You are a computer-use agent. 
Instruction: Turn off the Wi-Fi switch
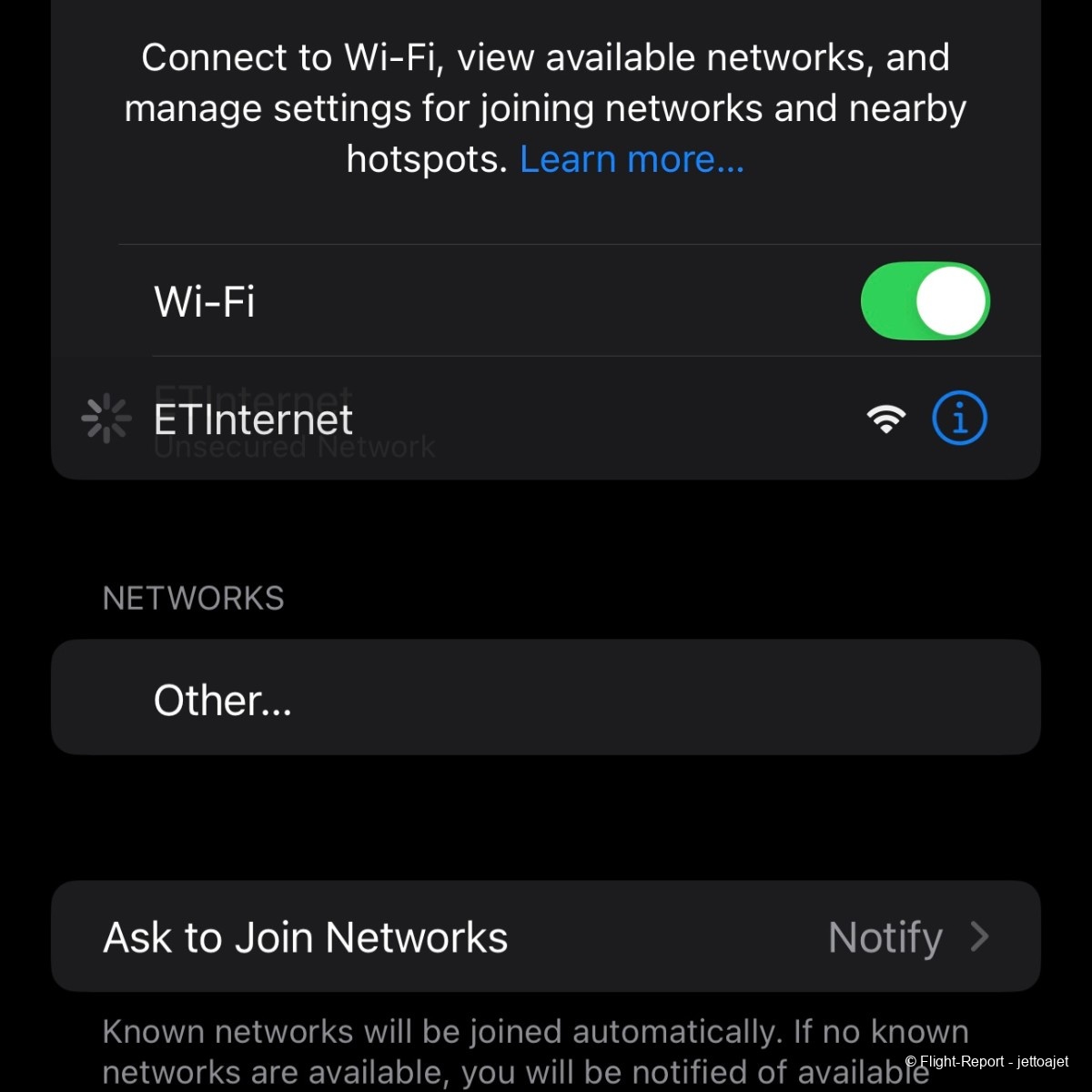925,301
